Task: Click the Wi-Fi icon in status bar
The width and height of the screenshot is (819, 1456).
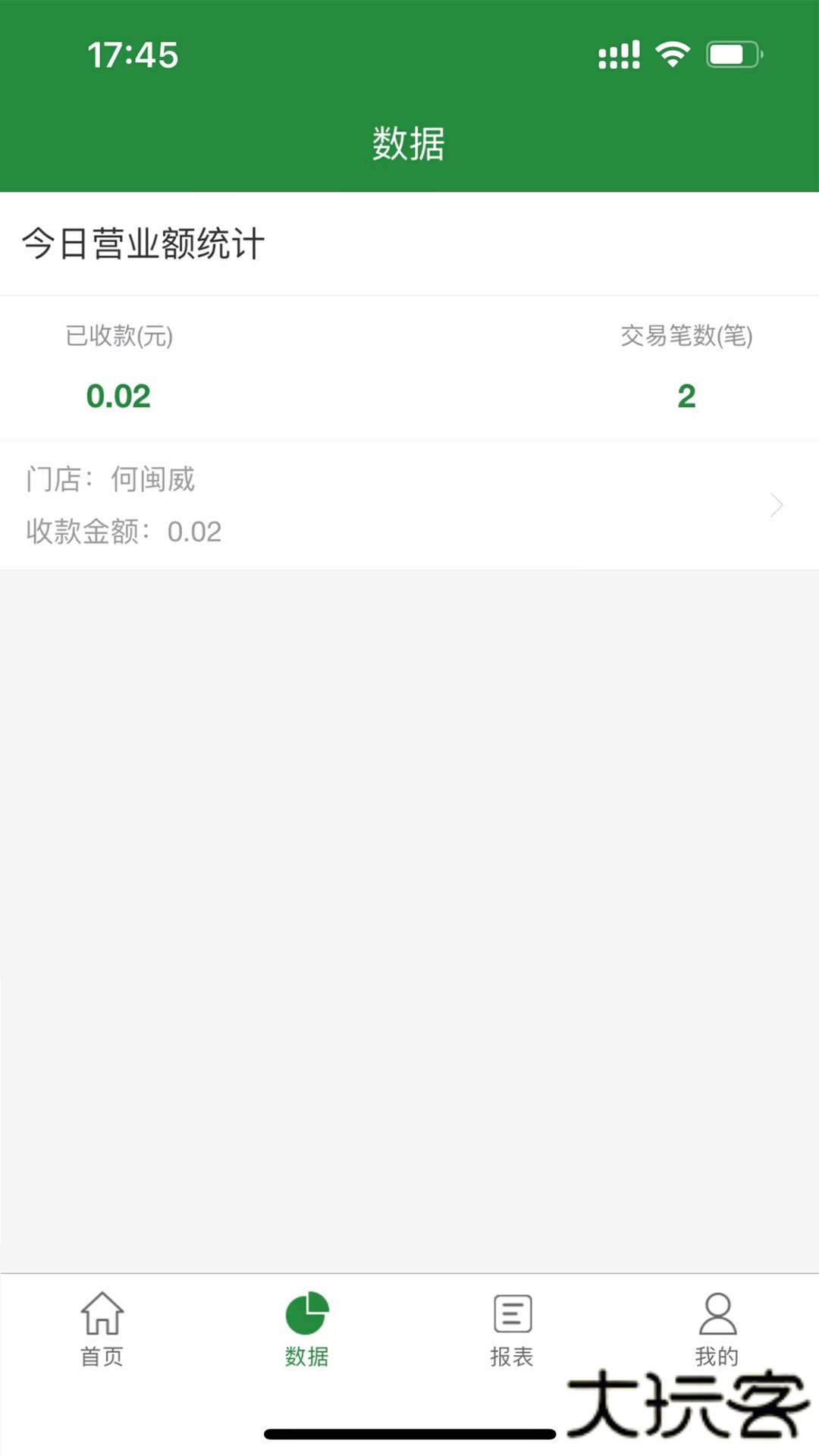Action: 670,53
